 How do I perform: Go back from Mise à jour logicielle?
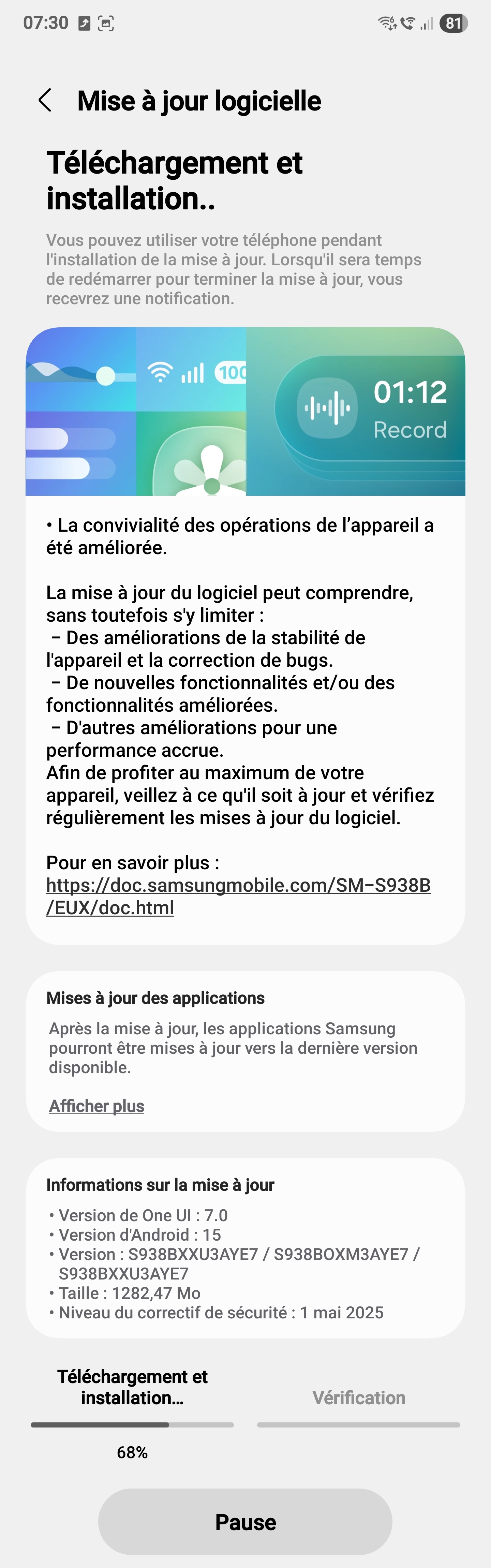tap(45, 101)
